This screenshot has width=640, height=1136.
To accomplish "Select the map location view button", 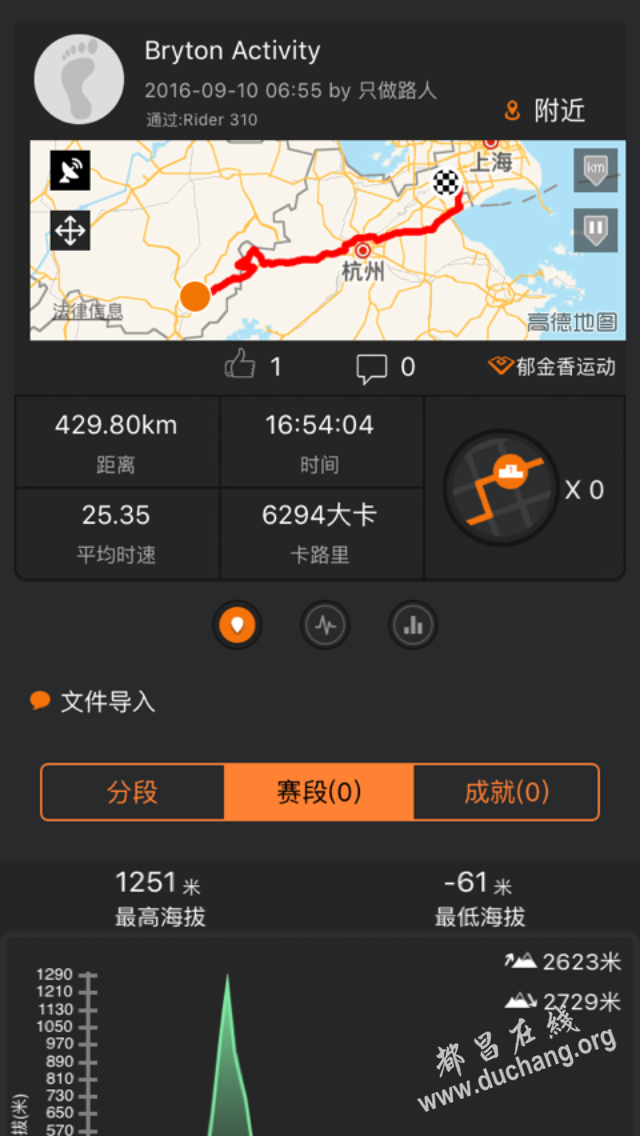I will point(237,625).
